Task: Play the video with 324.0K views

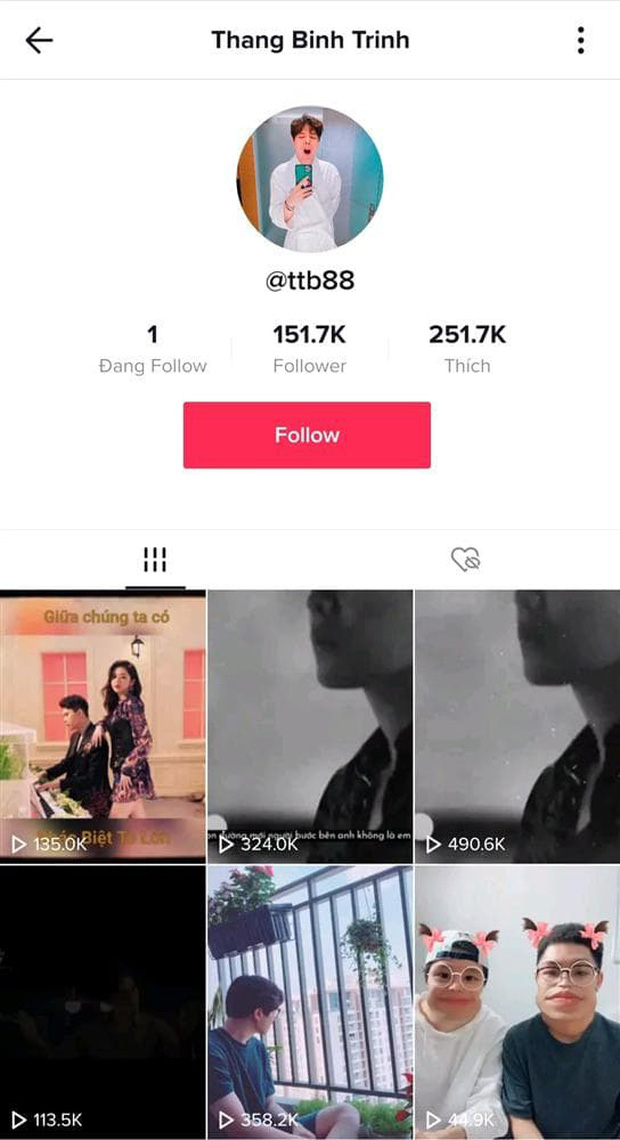Action: pos(310,726)
